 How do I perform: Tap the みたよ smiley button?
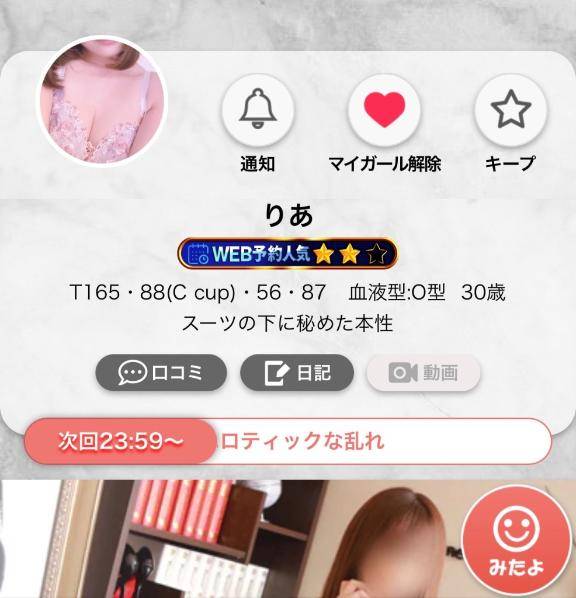tap(516, 540)
